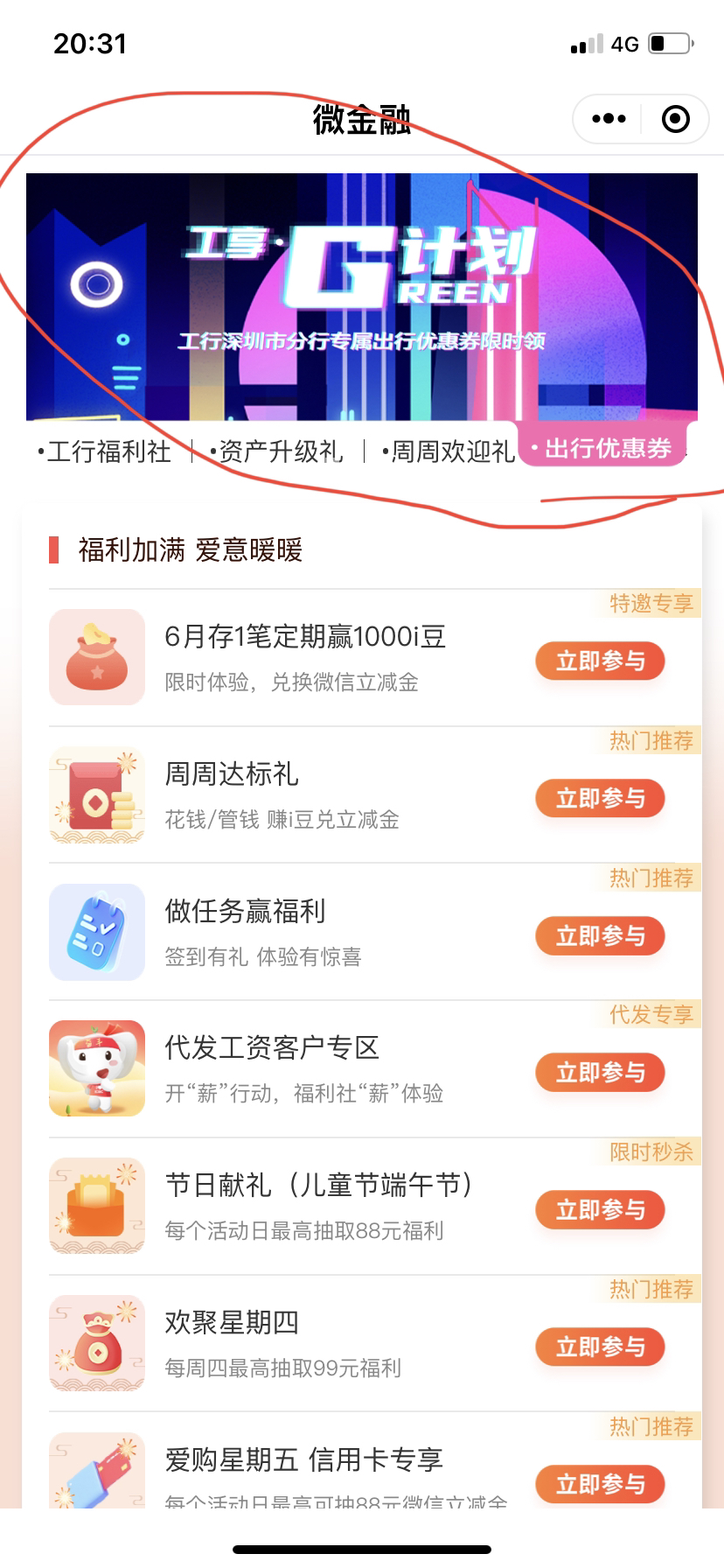
Task: Switch to the 工行福利社 tab
Action: click(x=104, y=451)
